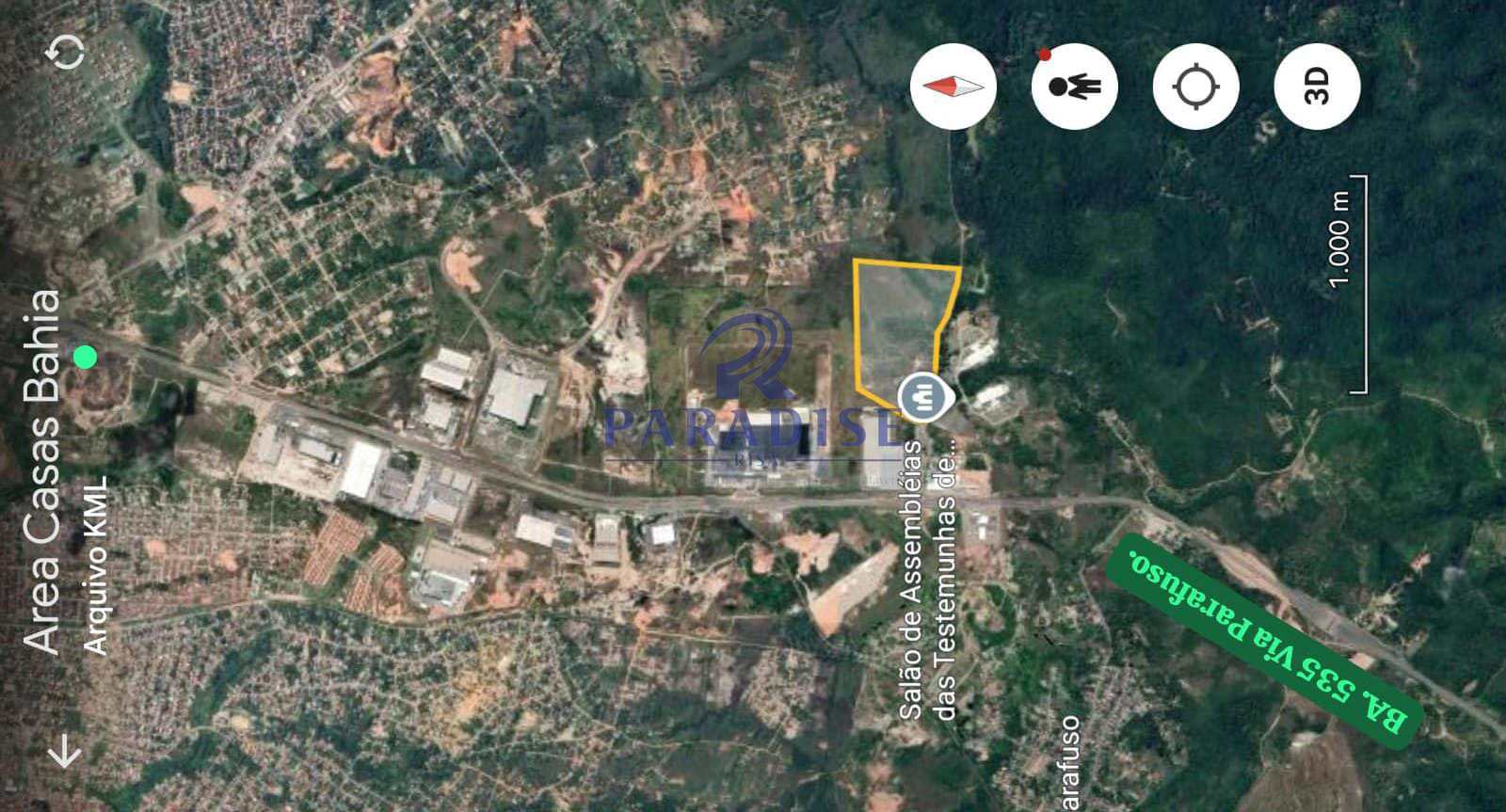Go back using the arrow icon
Viewport: 1506px width, 812px height.
pyautogui.click(x=65, y=750)
